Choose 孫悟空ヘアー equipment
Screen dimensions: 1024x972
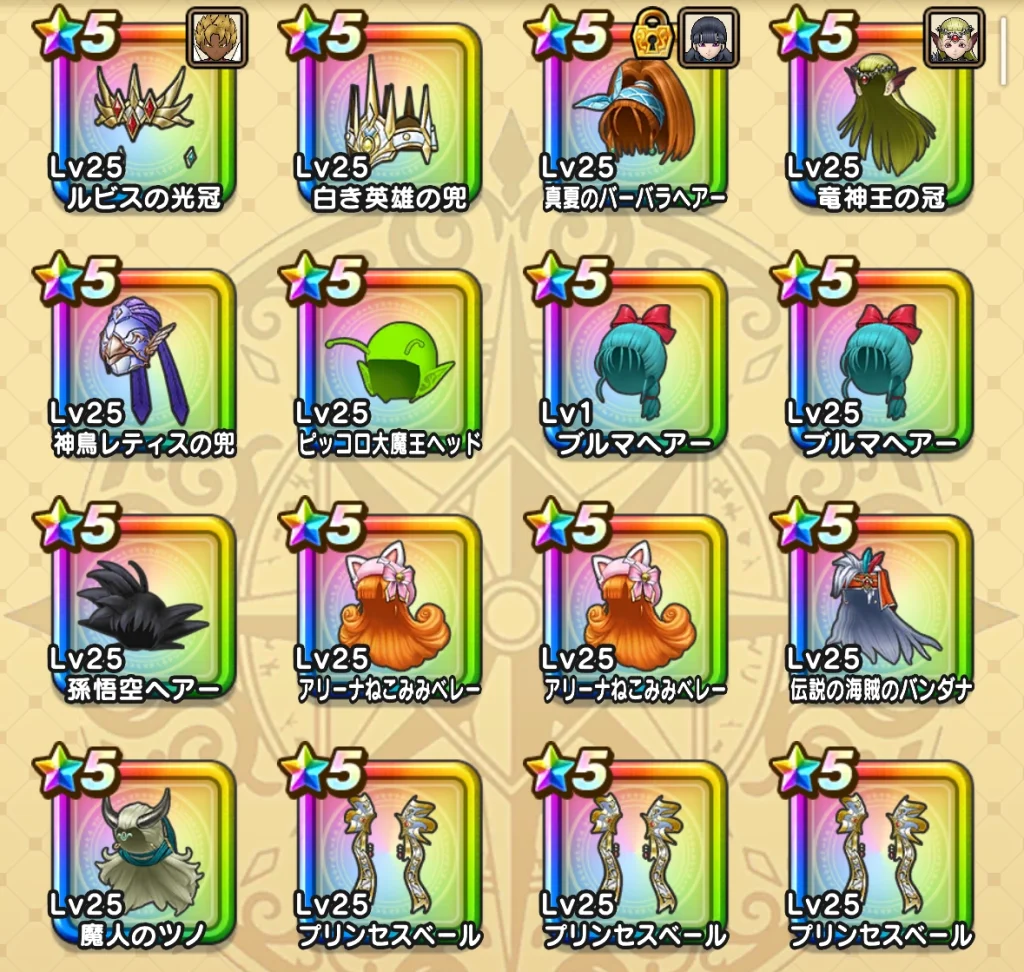click(x=140, y=610)
